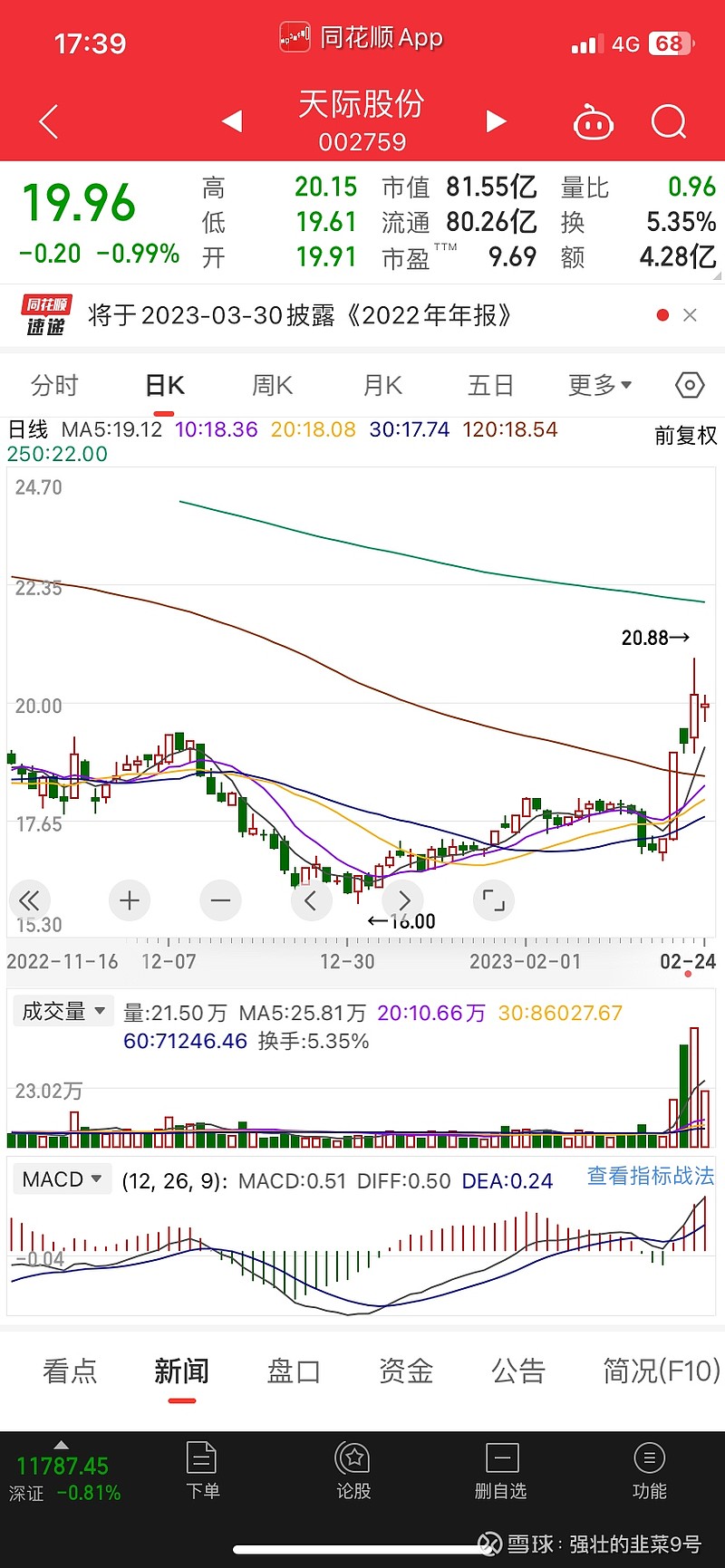Switch to the next stock with right triangle
Viewport: 725px width, 1568px height.
click(496, 120)
